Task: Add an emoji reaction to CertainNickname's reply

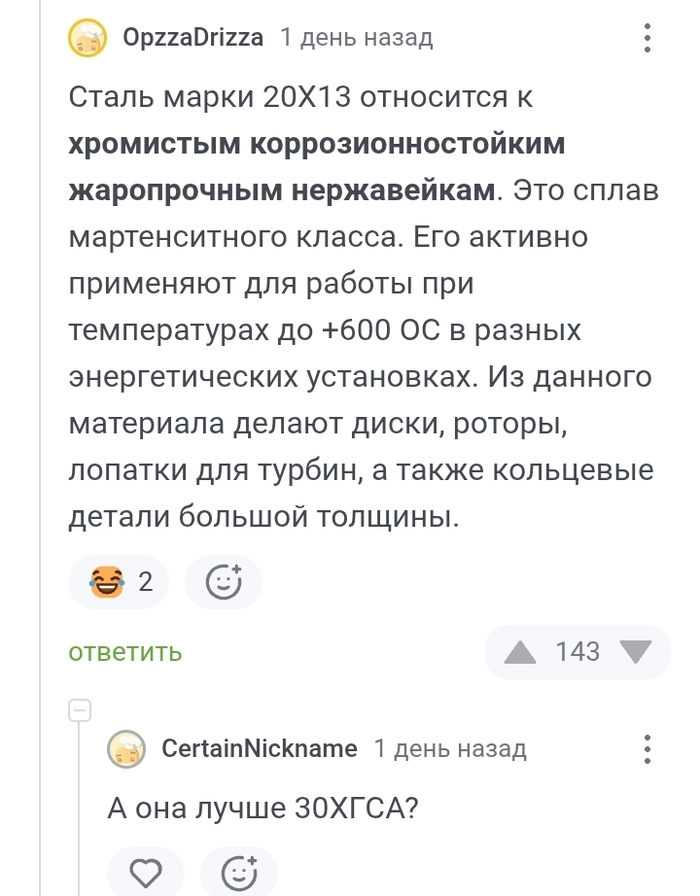Action: [237, 872]
